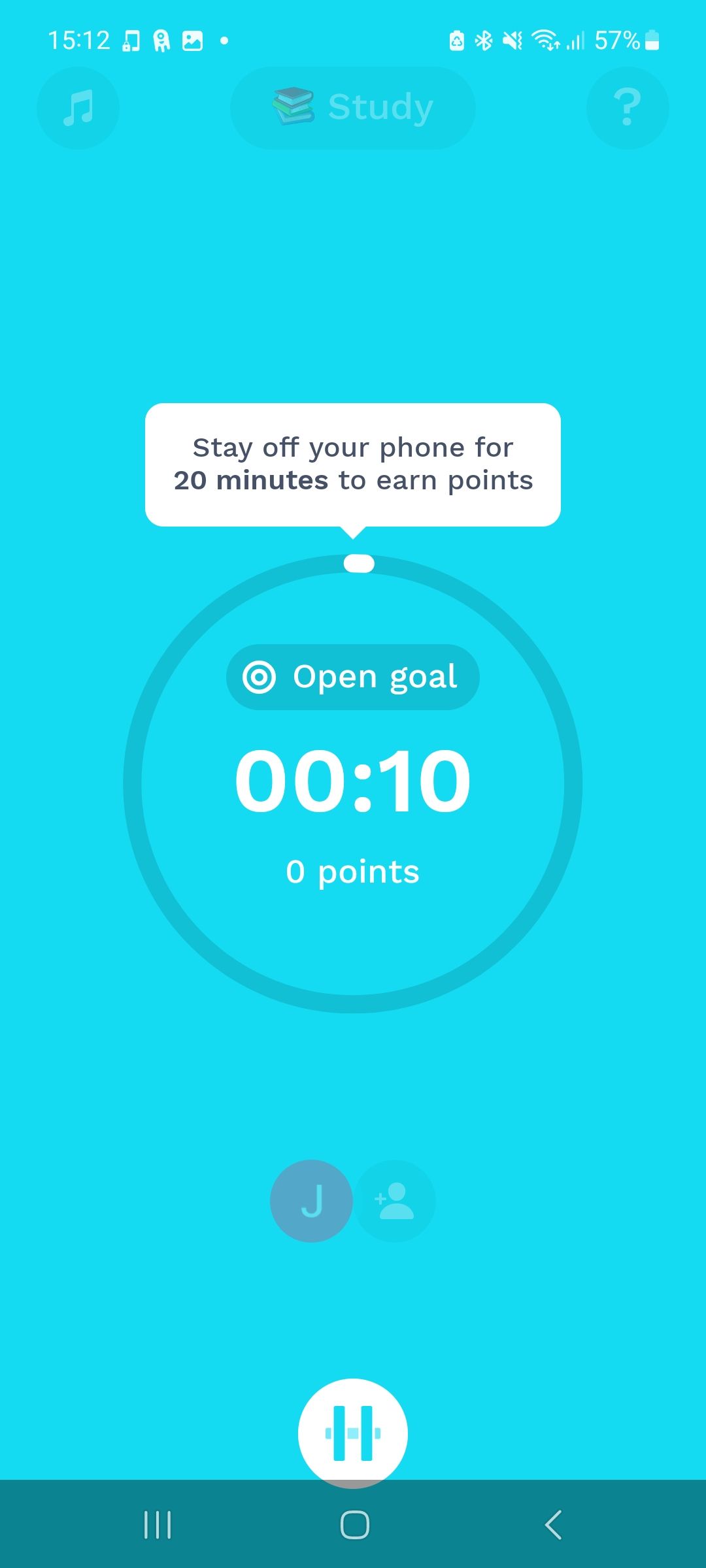
Task: Set a goal via Open goal
Action: (x=353, y=677)
